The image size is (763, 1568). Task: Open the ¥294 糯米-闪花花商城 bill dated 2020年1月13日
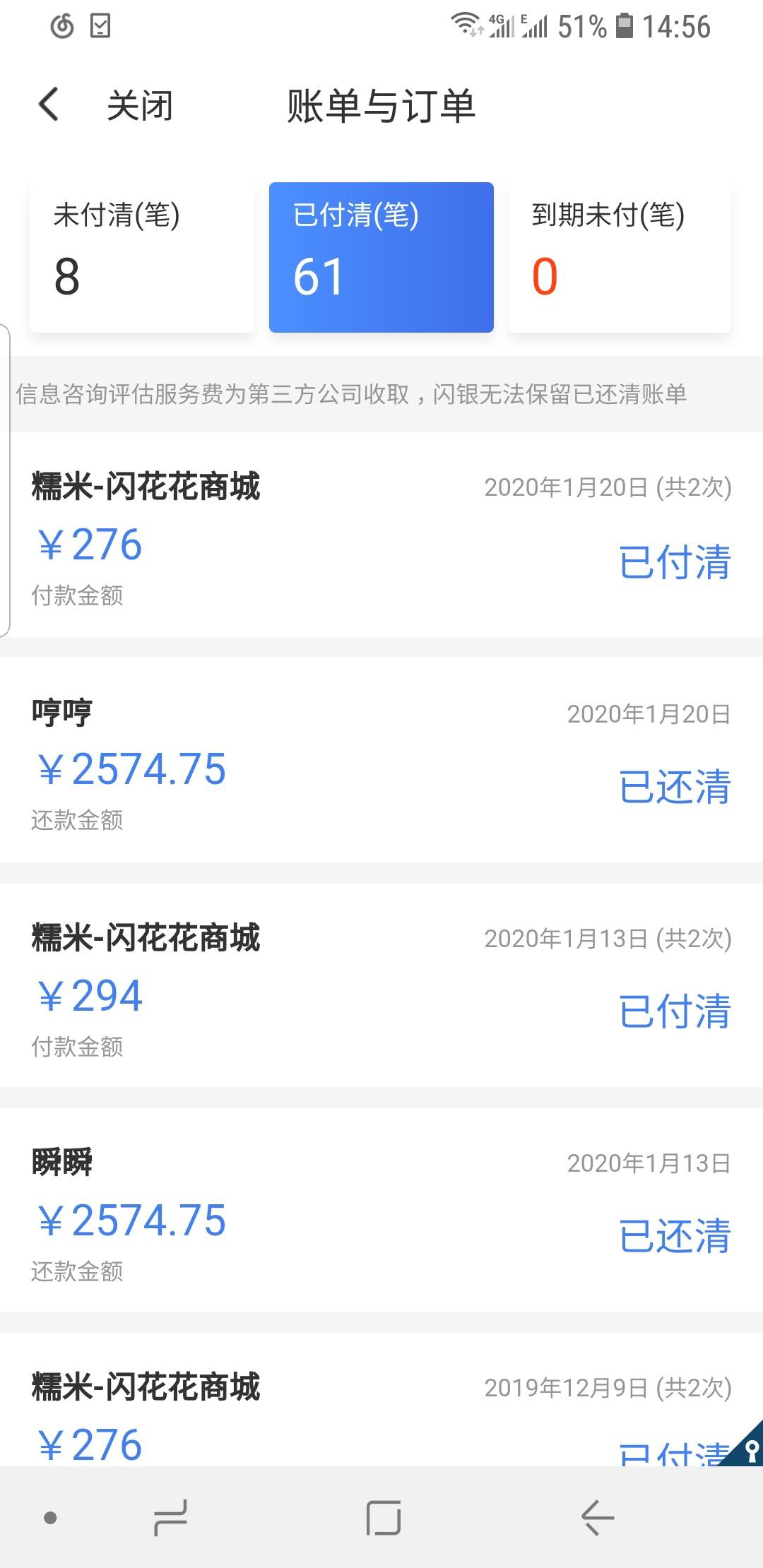pos(381,985)
